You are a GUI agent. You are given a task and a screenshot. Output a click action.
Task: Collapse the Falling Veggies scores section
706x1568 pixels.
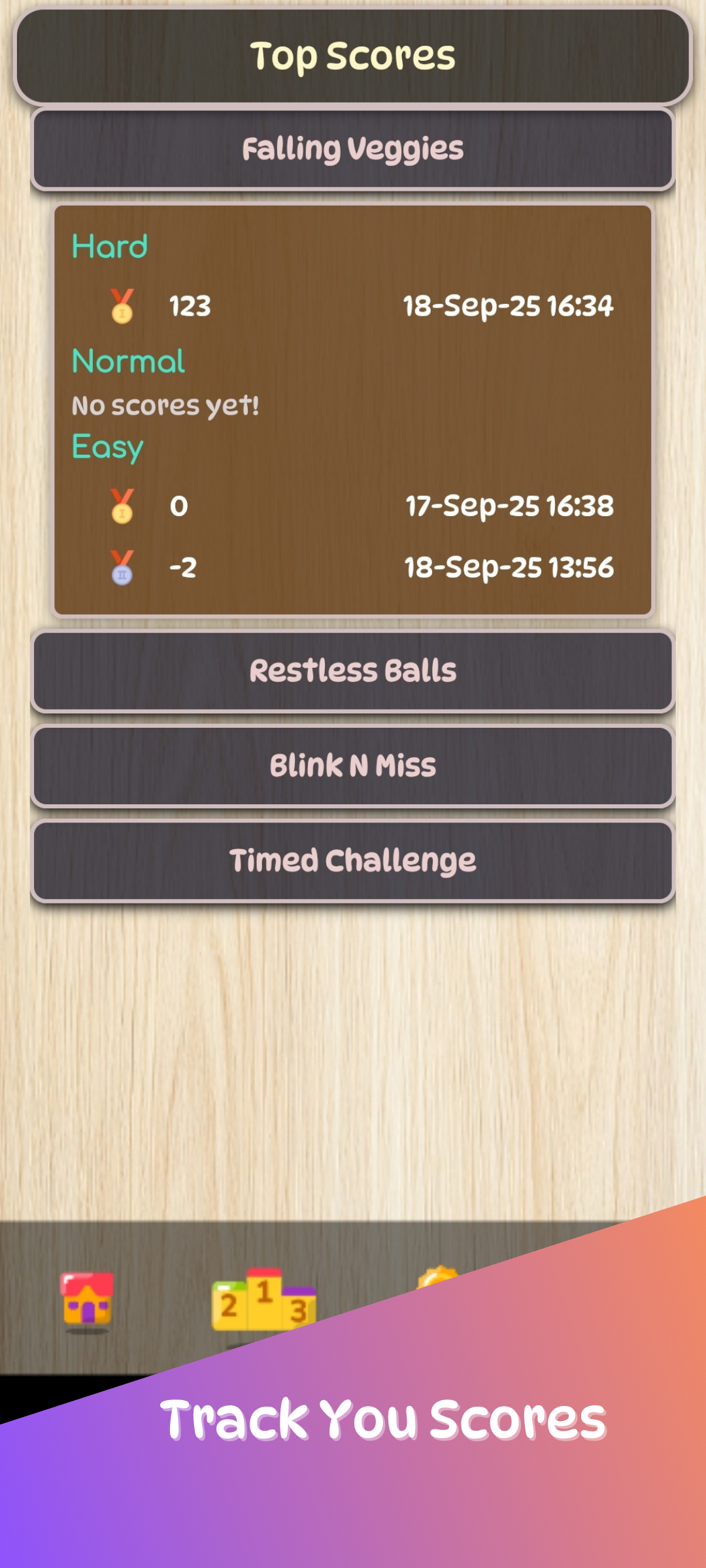[x=353, y=149]
